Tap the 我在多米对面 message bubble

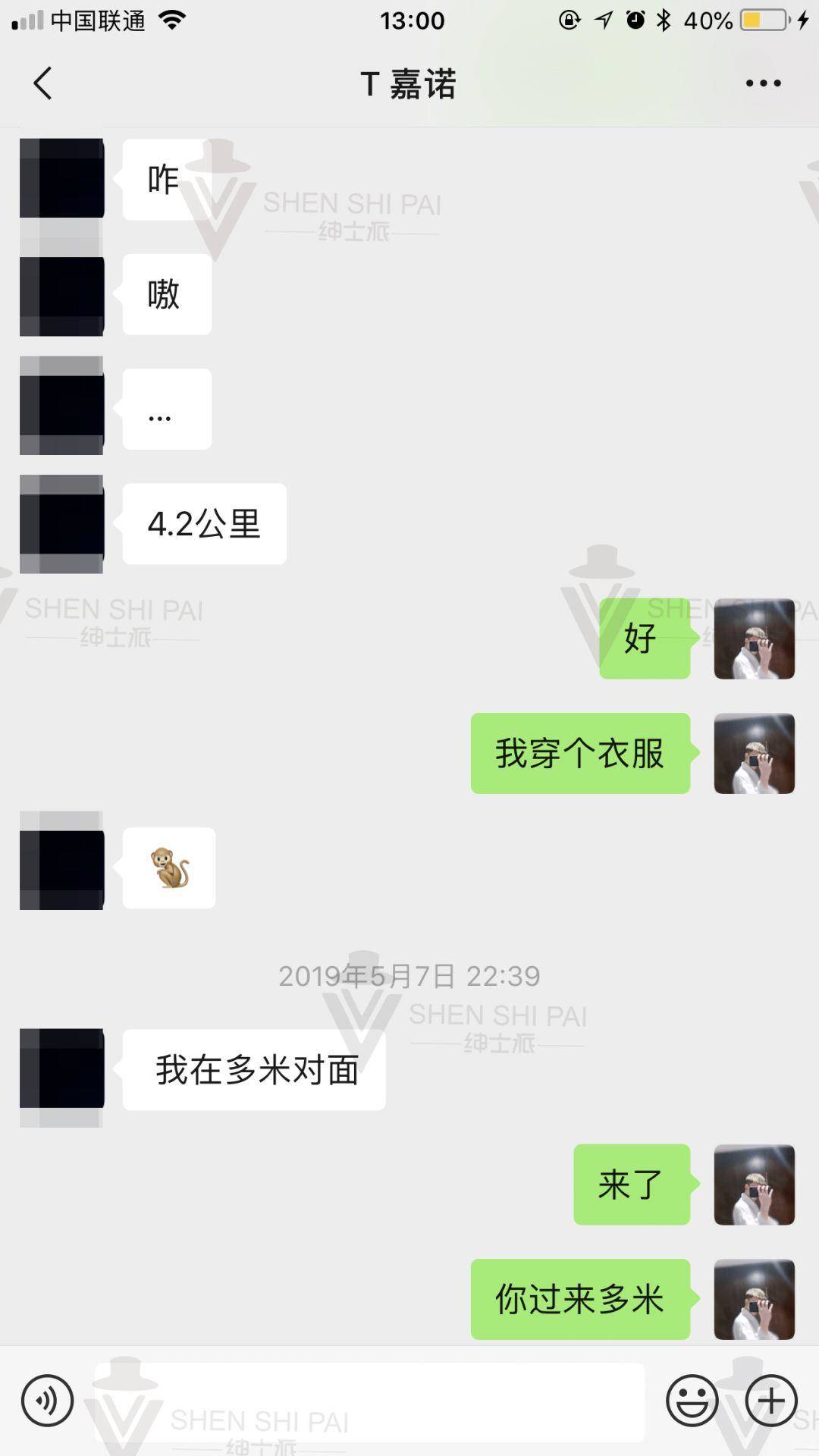click(254, 1069)
